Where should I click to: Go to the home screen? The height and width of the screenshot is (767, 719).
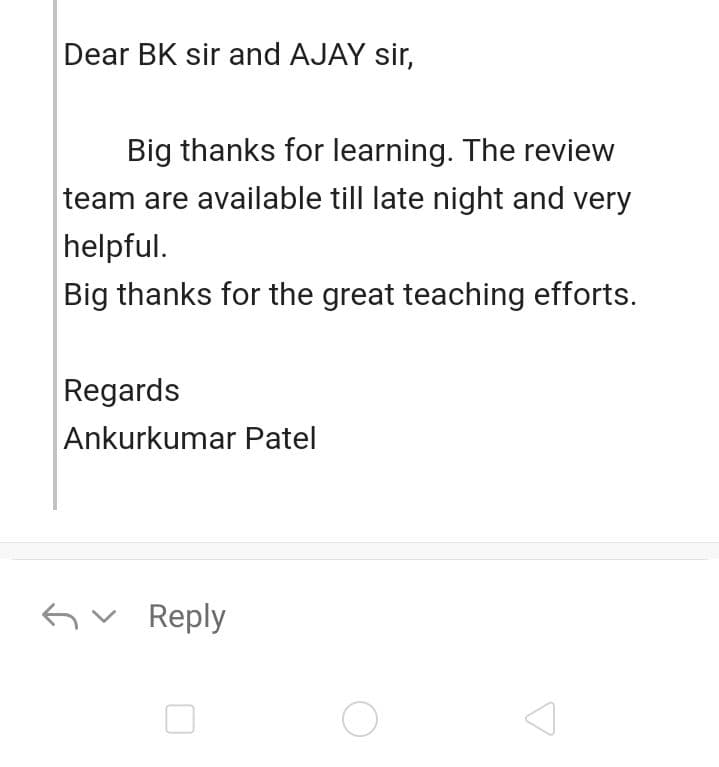(x=359, y=718)
